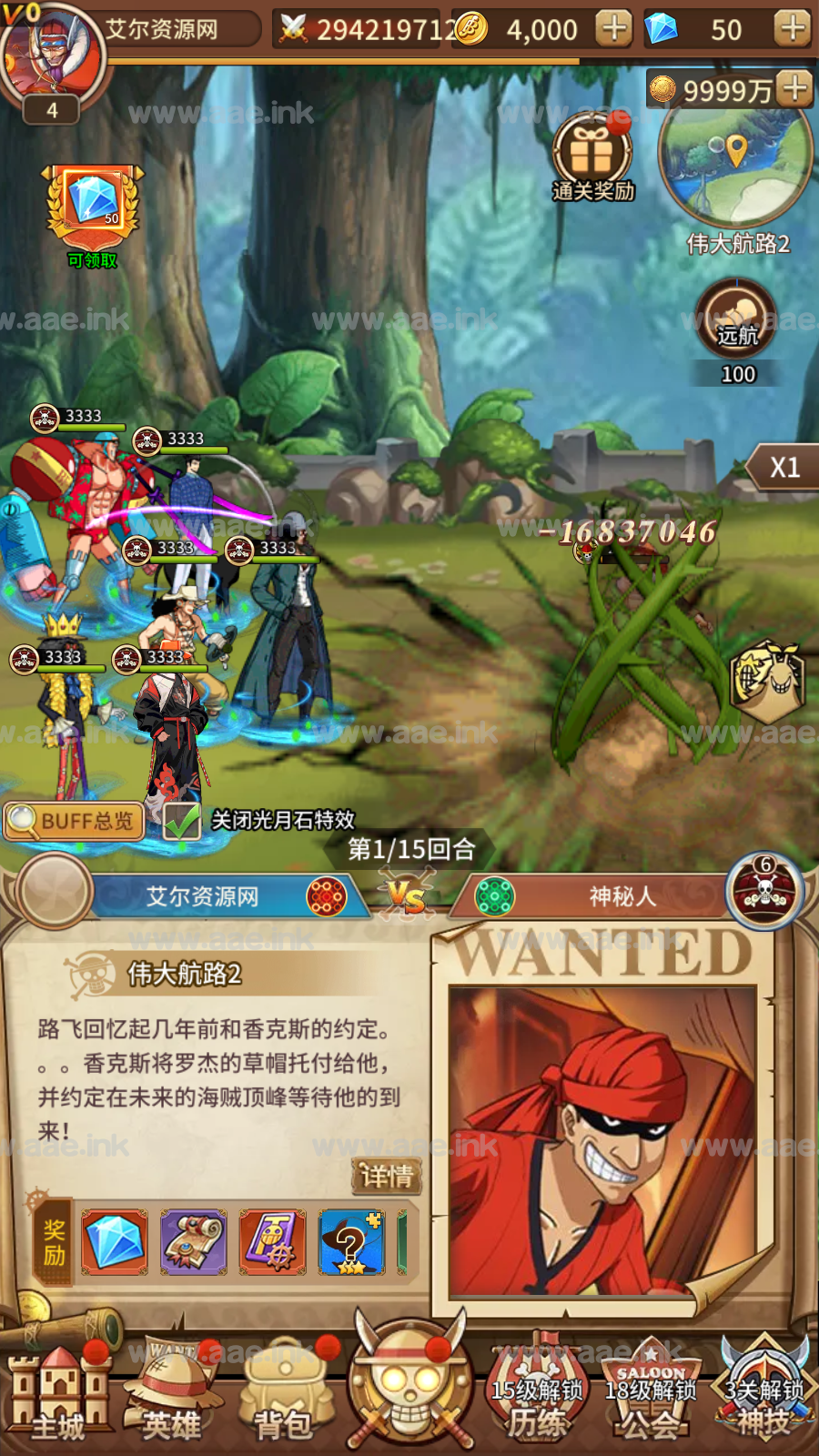Add more blue diamonds

793,29
